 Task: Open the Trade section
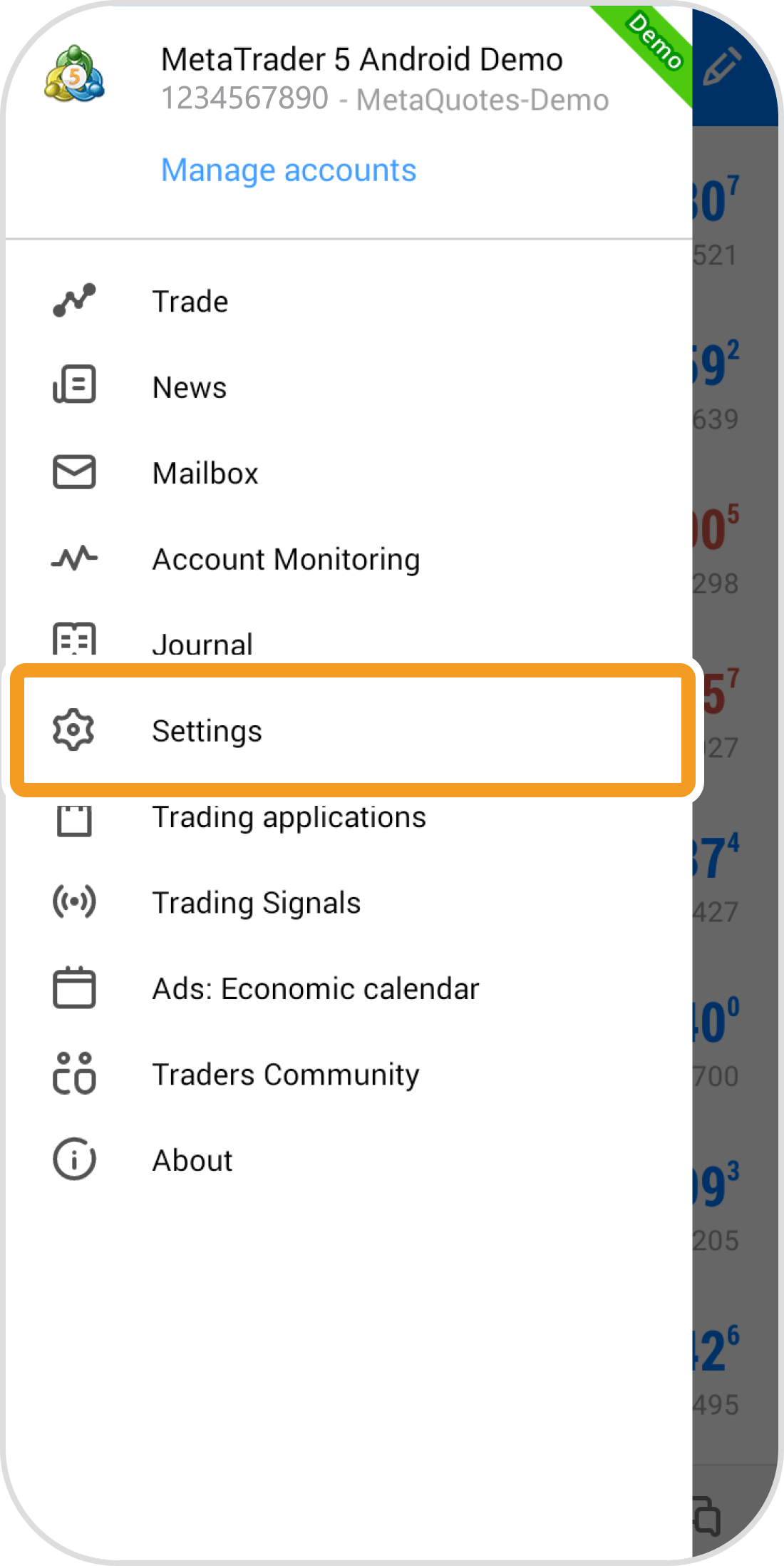click(190, 302)
